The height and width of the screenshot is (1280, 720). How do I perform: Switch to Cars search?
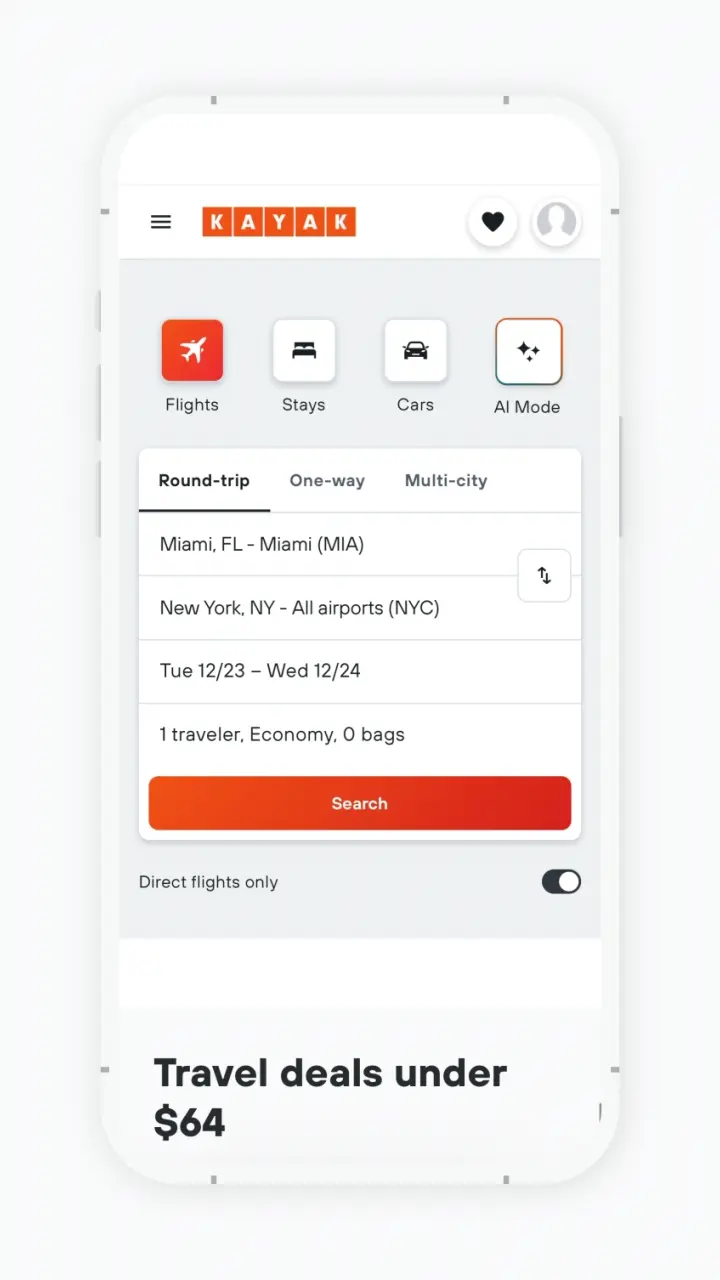click(x=415, y=351)
